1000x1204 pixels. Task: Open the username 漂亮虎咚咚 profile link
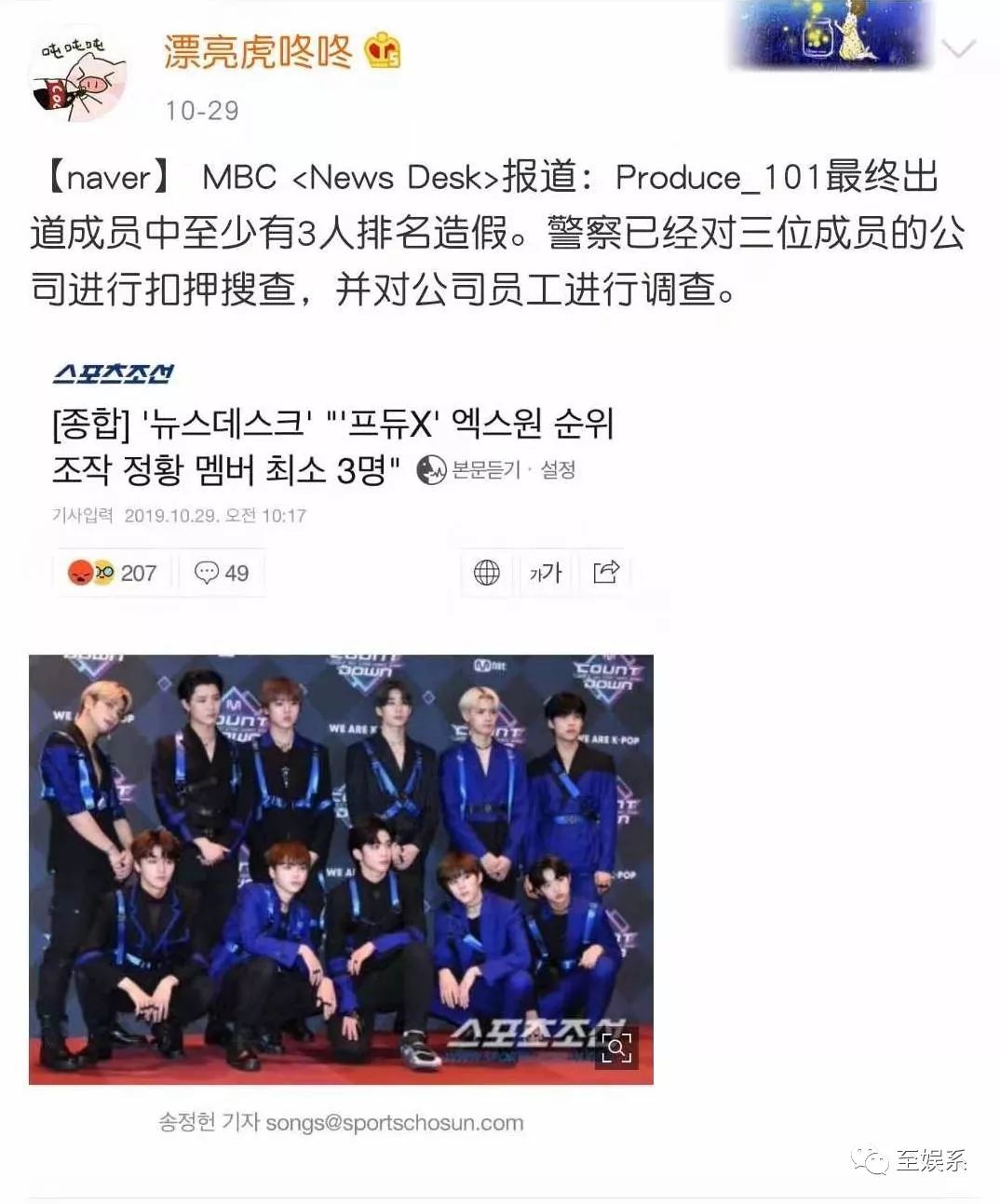point(257,52)
